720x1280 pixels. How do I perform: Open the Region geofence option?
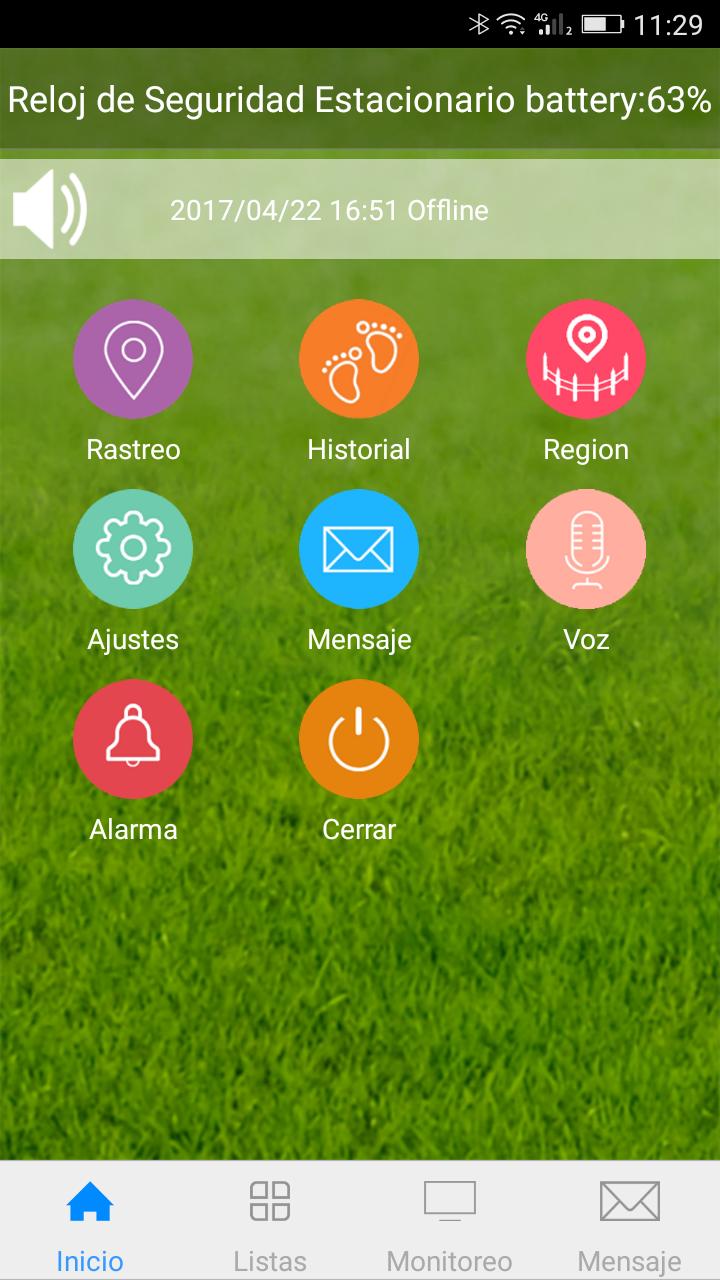click(586, 359)
